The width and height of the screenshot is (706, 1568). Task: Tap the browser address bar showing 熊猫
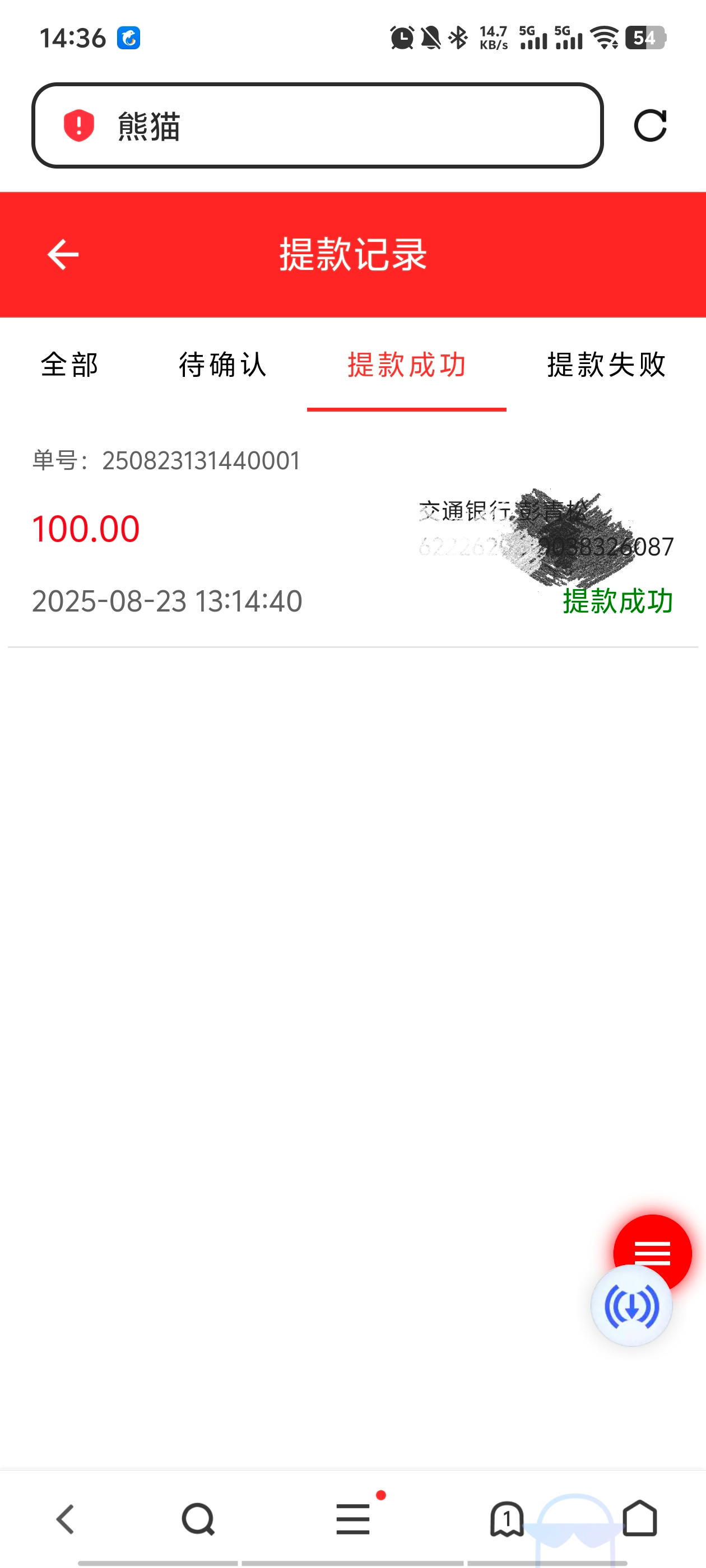pyautogui.click(x=317, y=125)
